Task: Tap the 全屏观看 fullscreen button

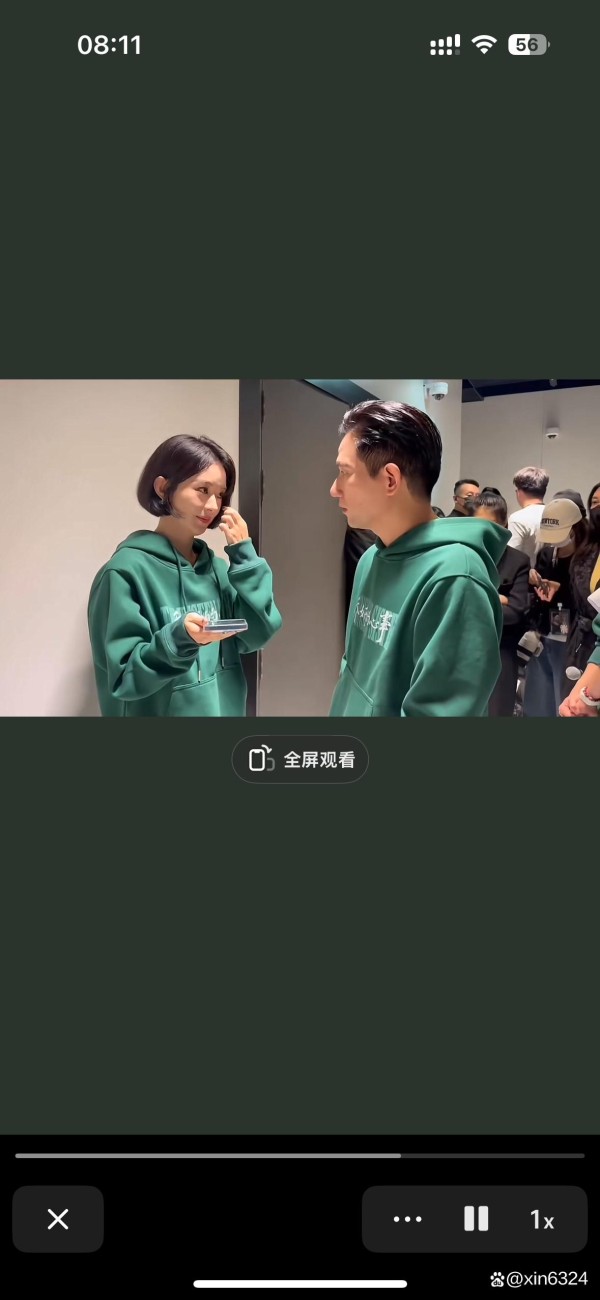Action: click(300, 759)
